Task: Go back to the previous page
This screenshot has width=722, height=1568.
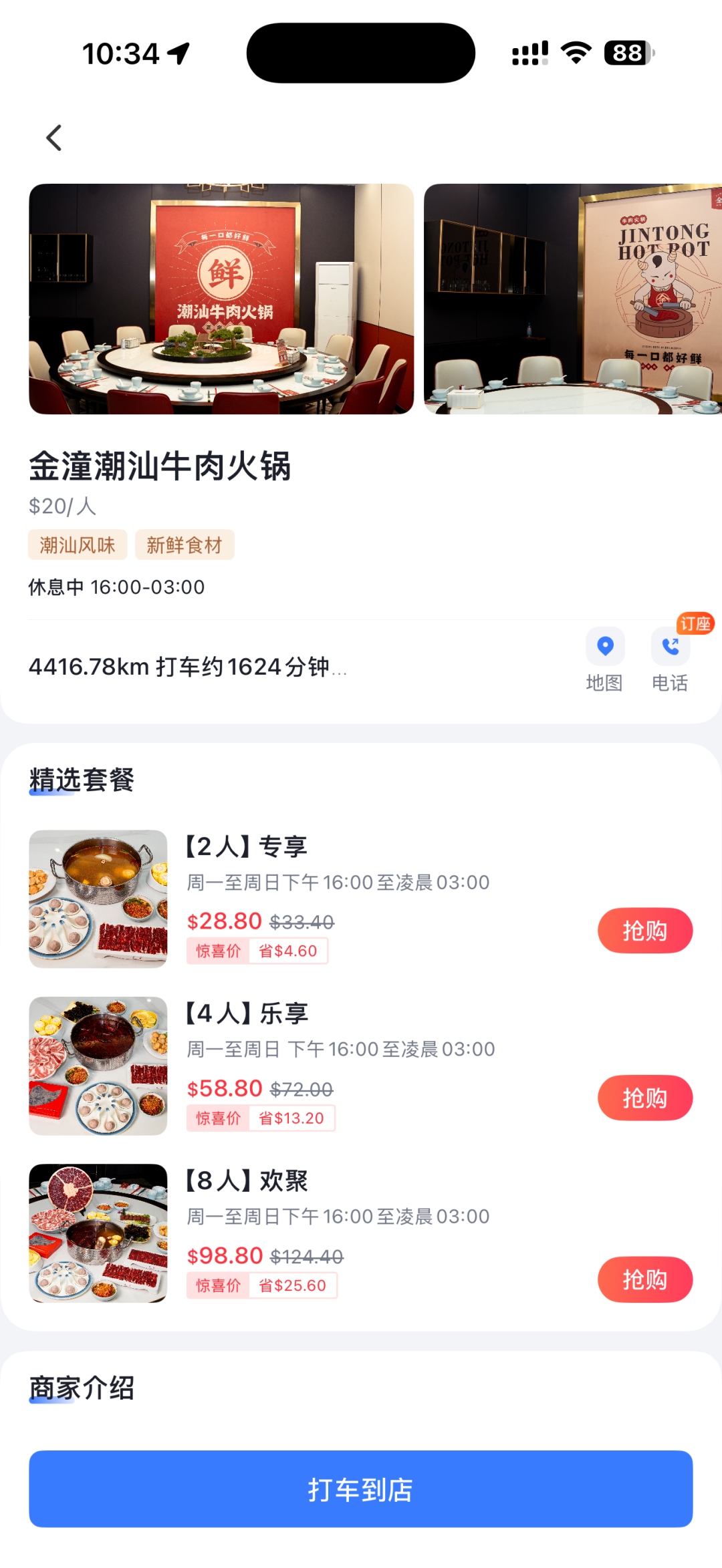Action: click(54, 138)
